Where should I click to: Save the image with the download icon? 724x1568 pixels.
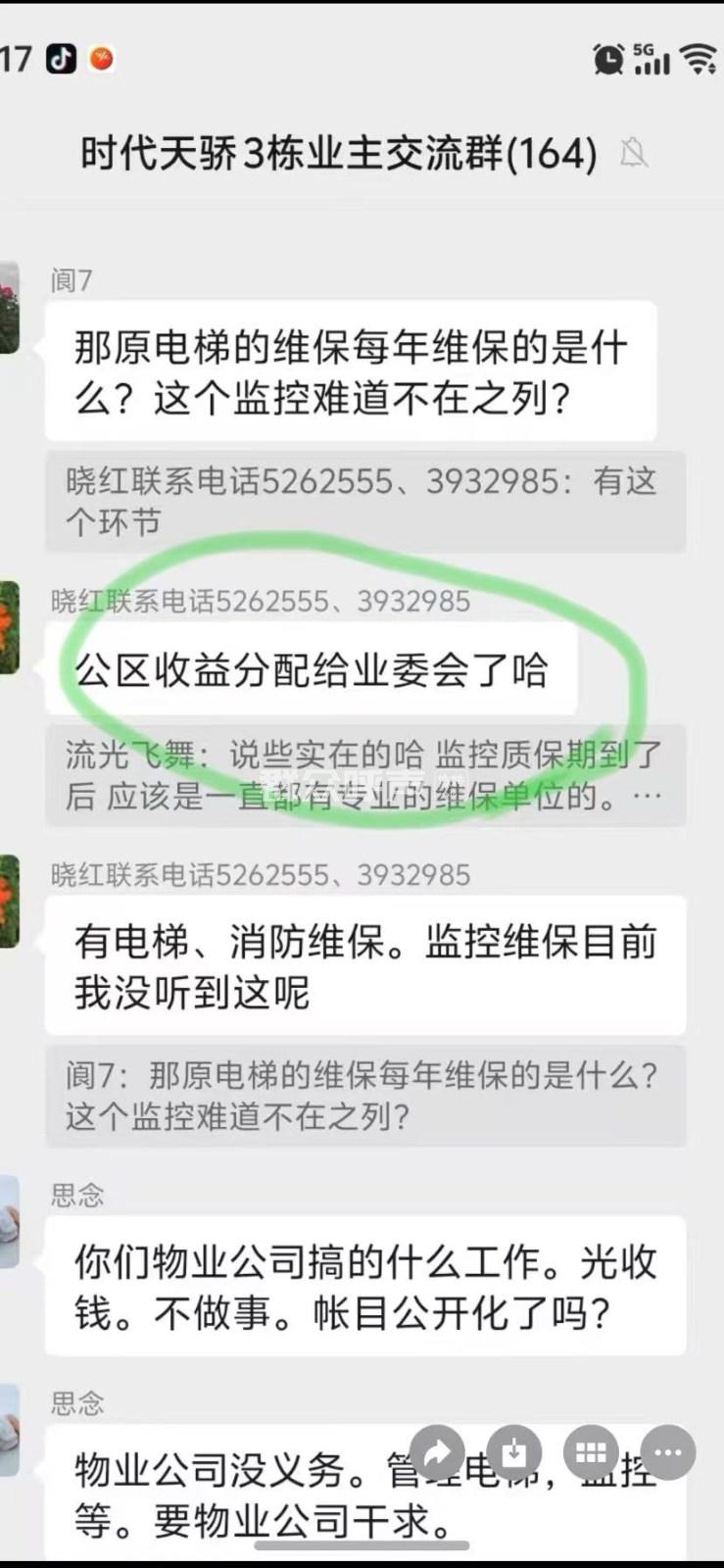pyautogui.click(x=514, y=1453)
